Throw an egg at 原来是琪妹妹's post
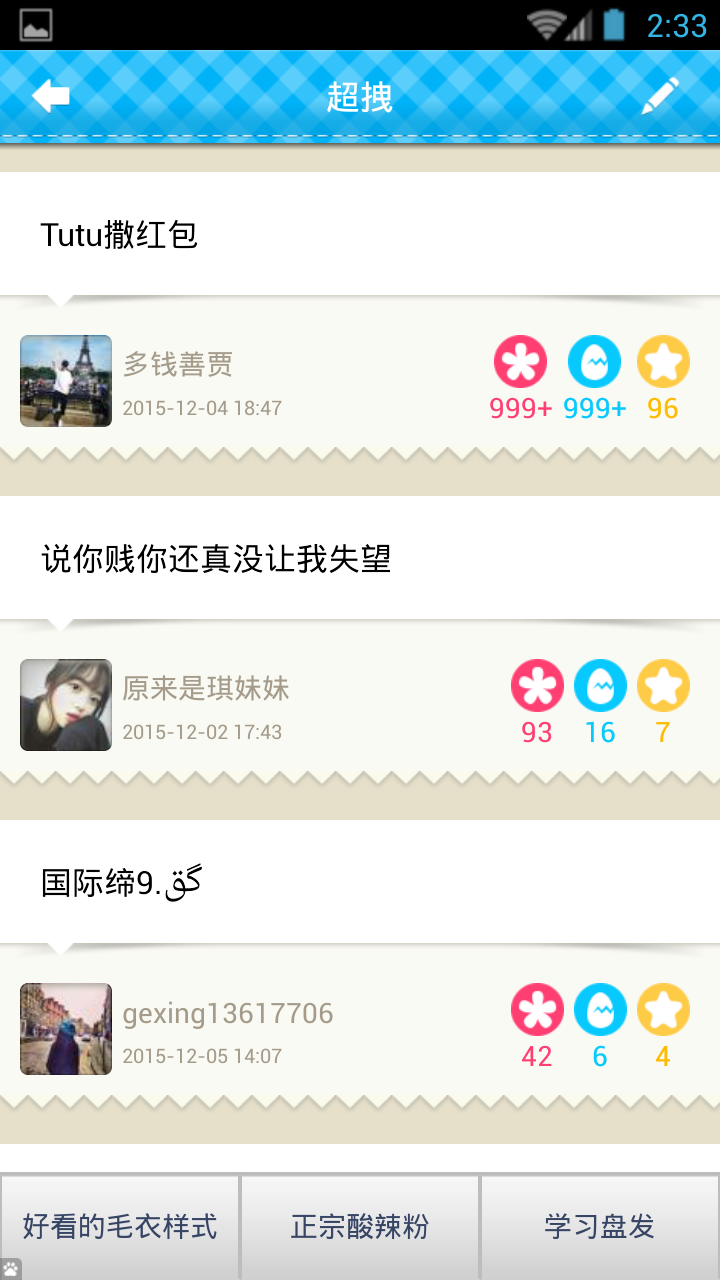Image resolution: width=720 pixels, height=1280 pixels. tap(600, 686)
